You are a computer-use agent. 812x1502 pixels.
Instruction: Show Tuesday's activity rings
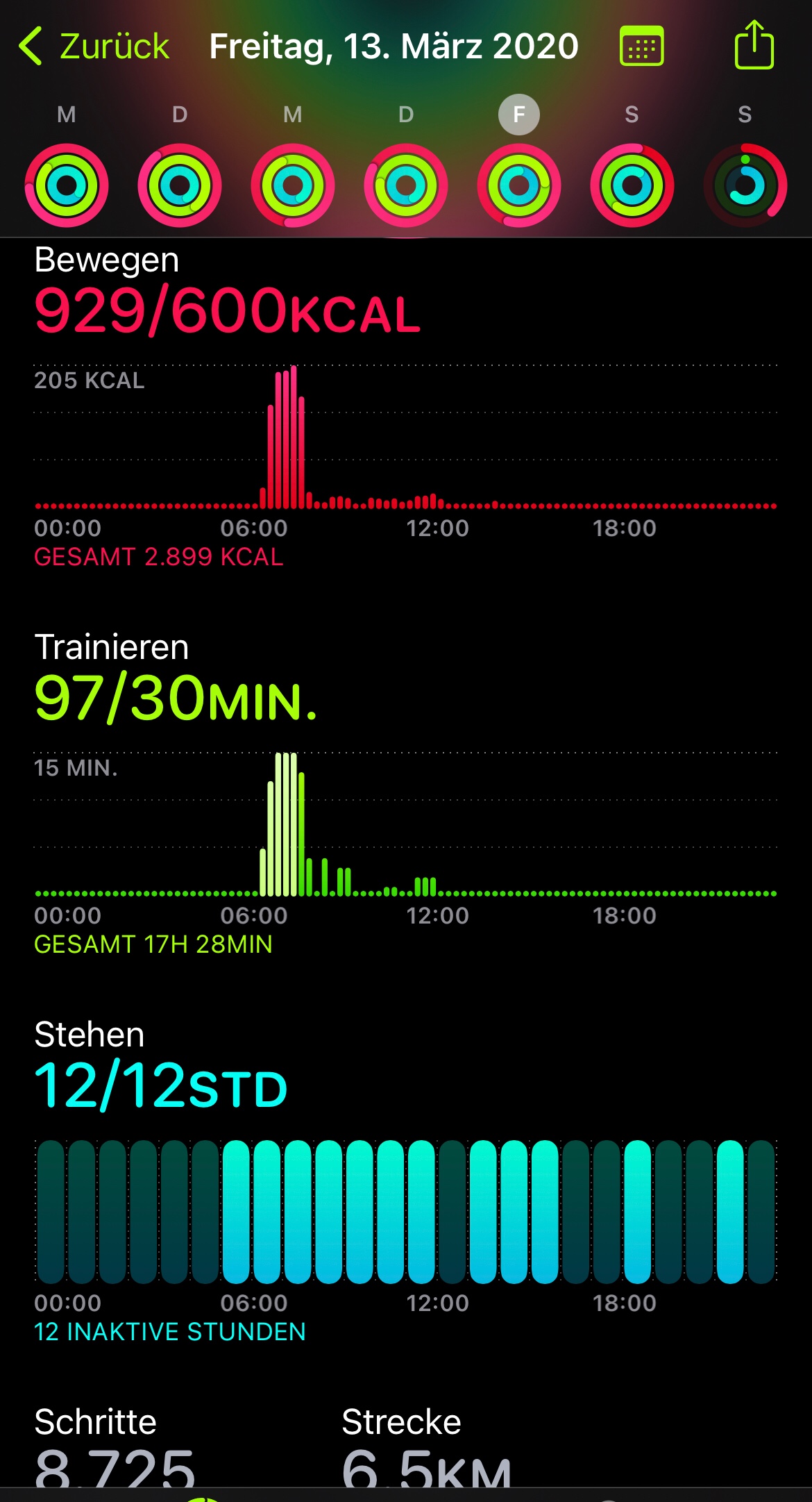[180, 185]
